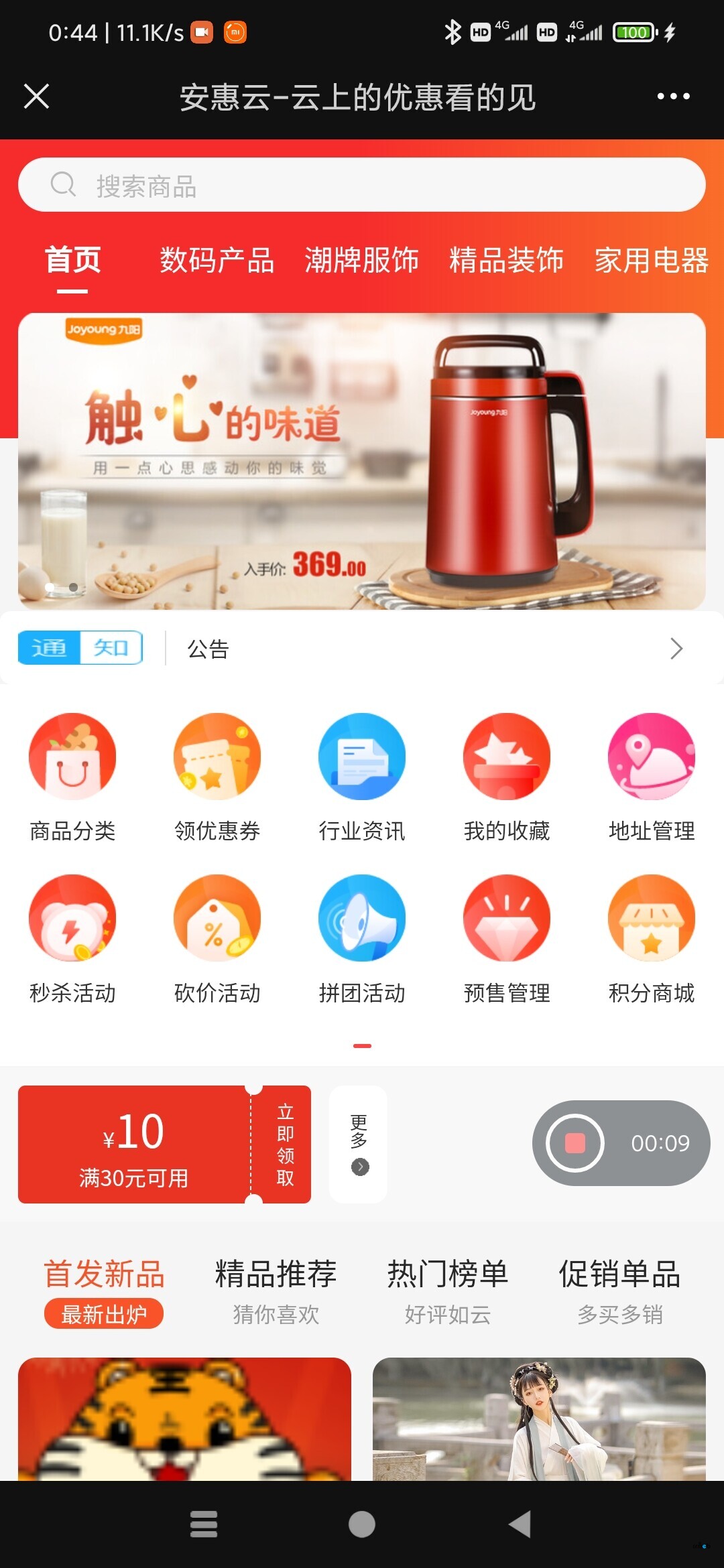The width and height of the screenshot is (724, 1568).
Task: Show 更多 coupons
Action: click(359, 1144)
